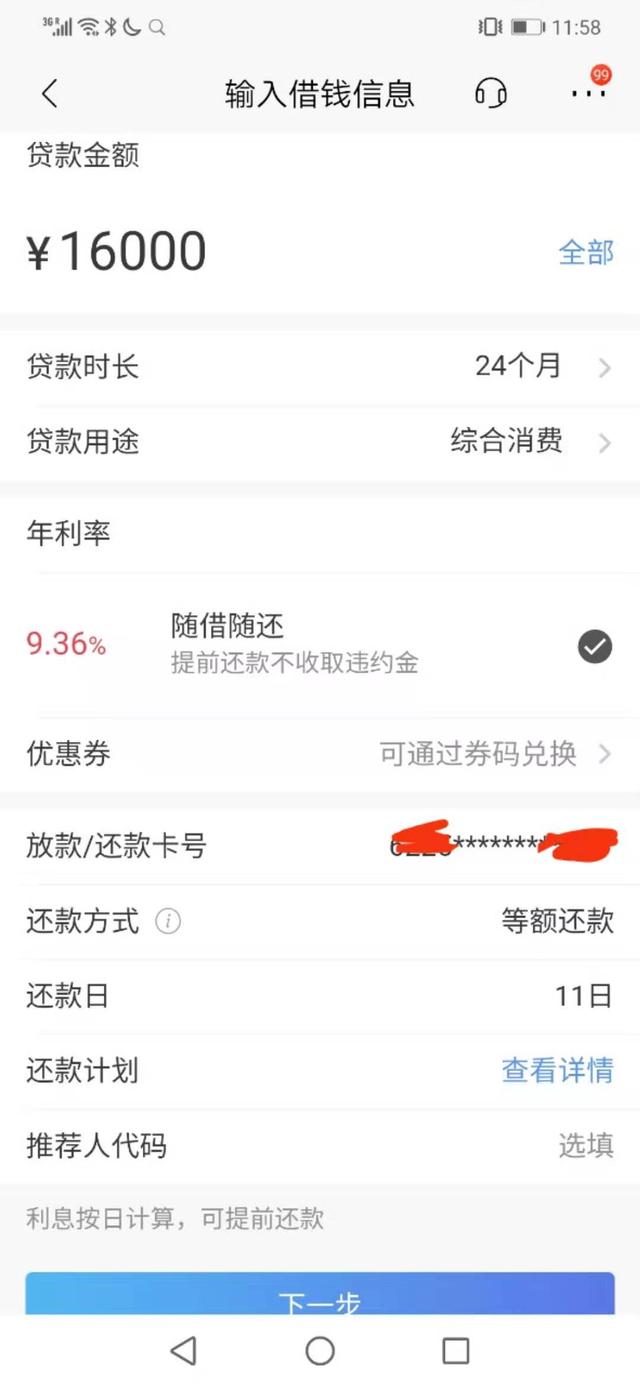Viewport: 640px width, 1387px height.
Task: Open the three-dot overflow menu
Action: point(588,93)
